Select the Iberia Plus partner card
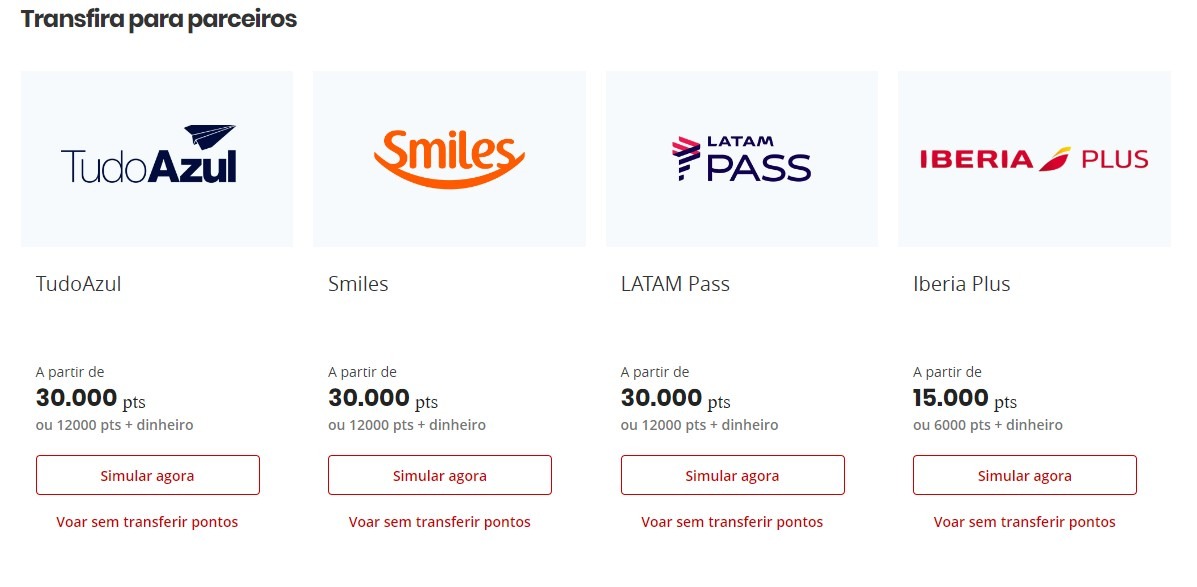1197x587 pixels. coord(1033,160)
